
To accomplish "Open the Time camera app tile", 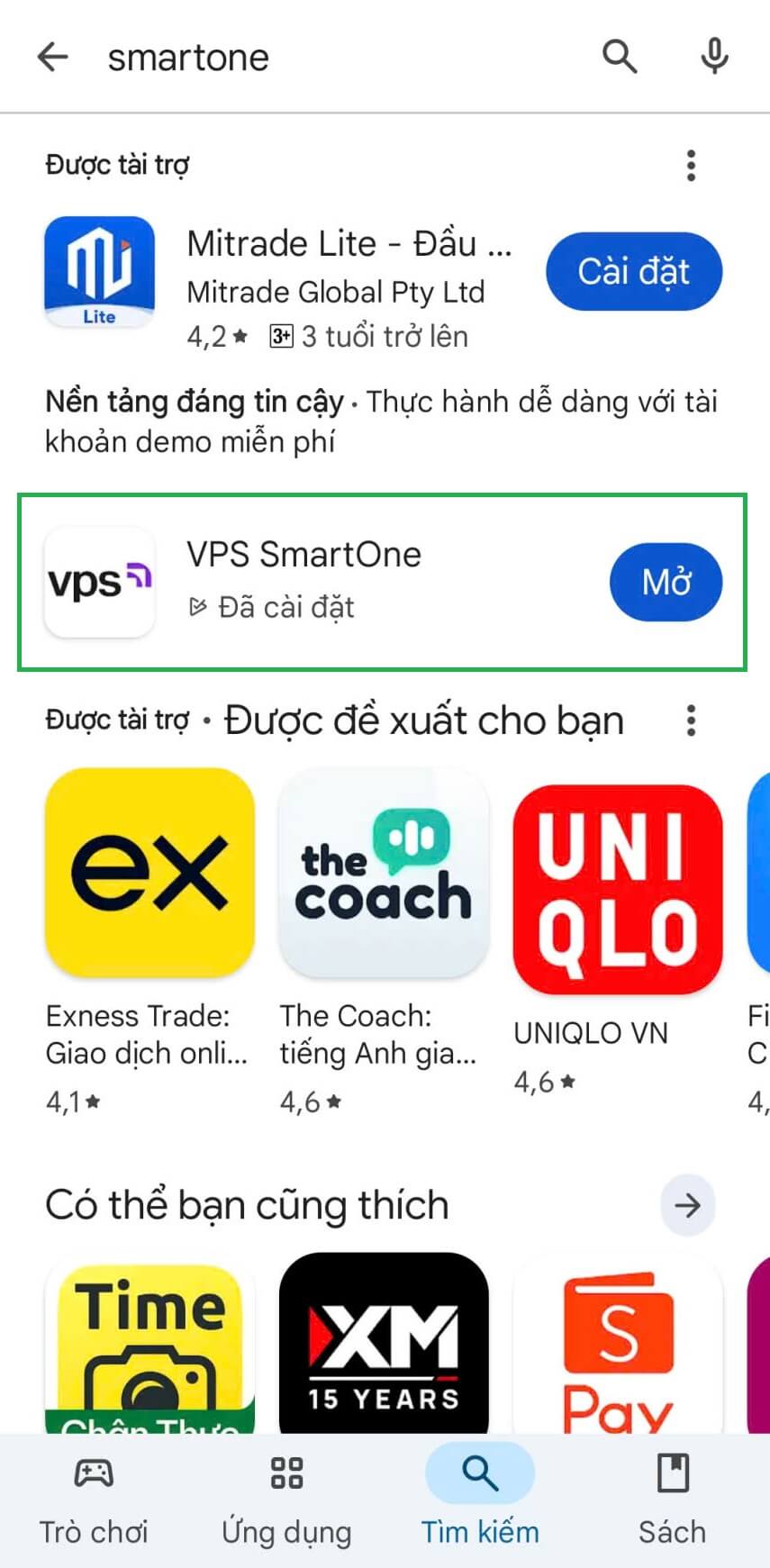I will tap(149, 1342).
